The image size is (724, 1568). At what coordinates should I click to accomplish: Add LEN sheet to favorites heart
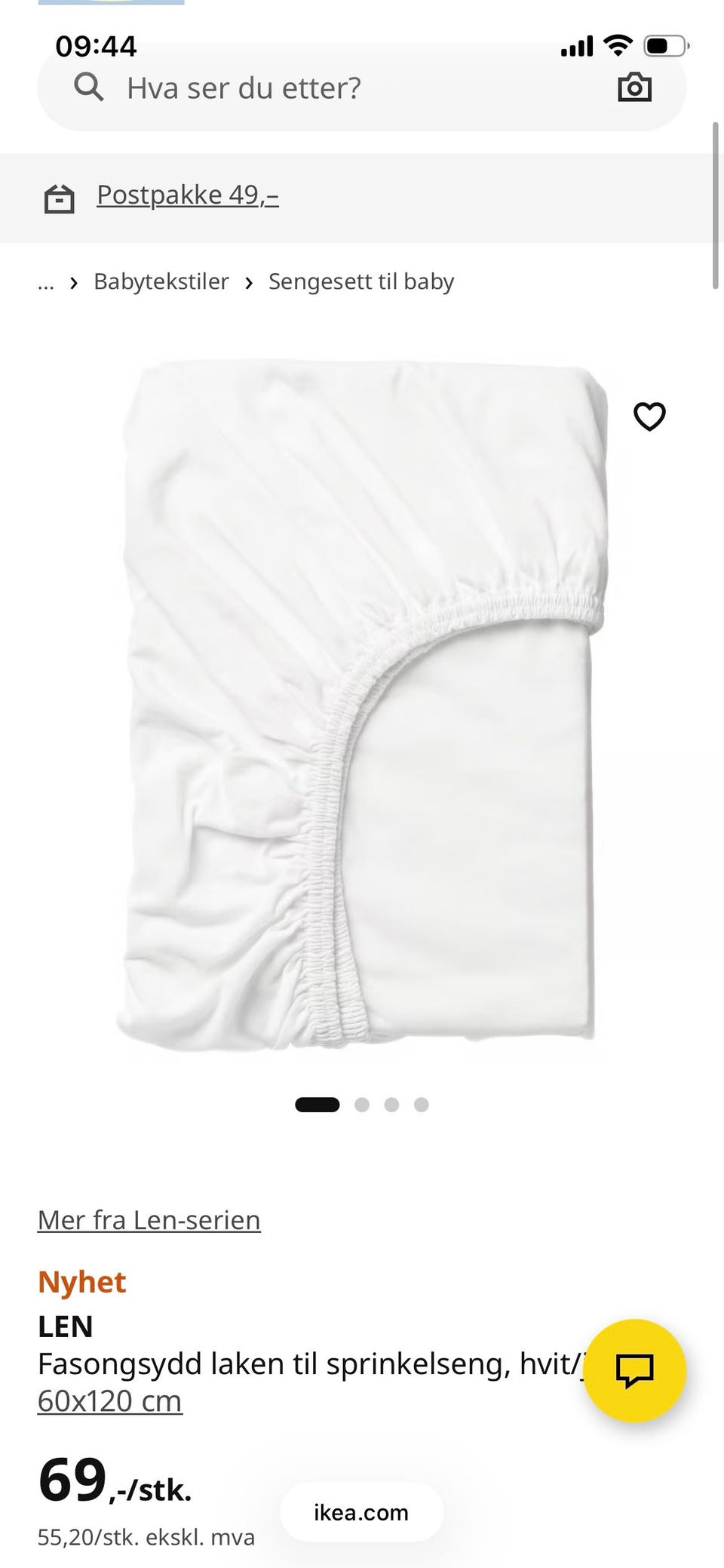649,417
